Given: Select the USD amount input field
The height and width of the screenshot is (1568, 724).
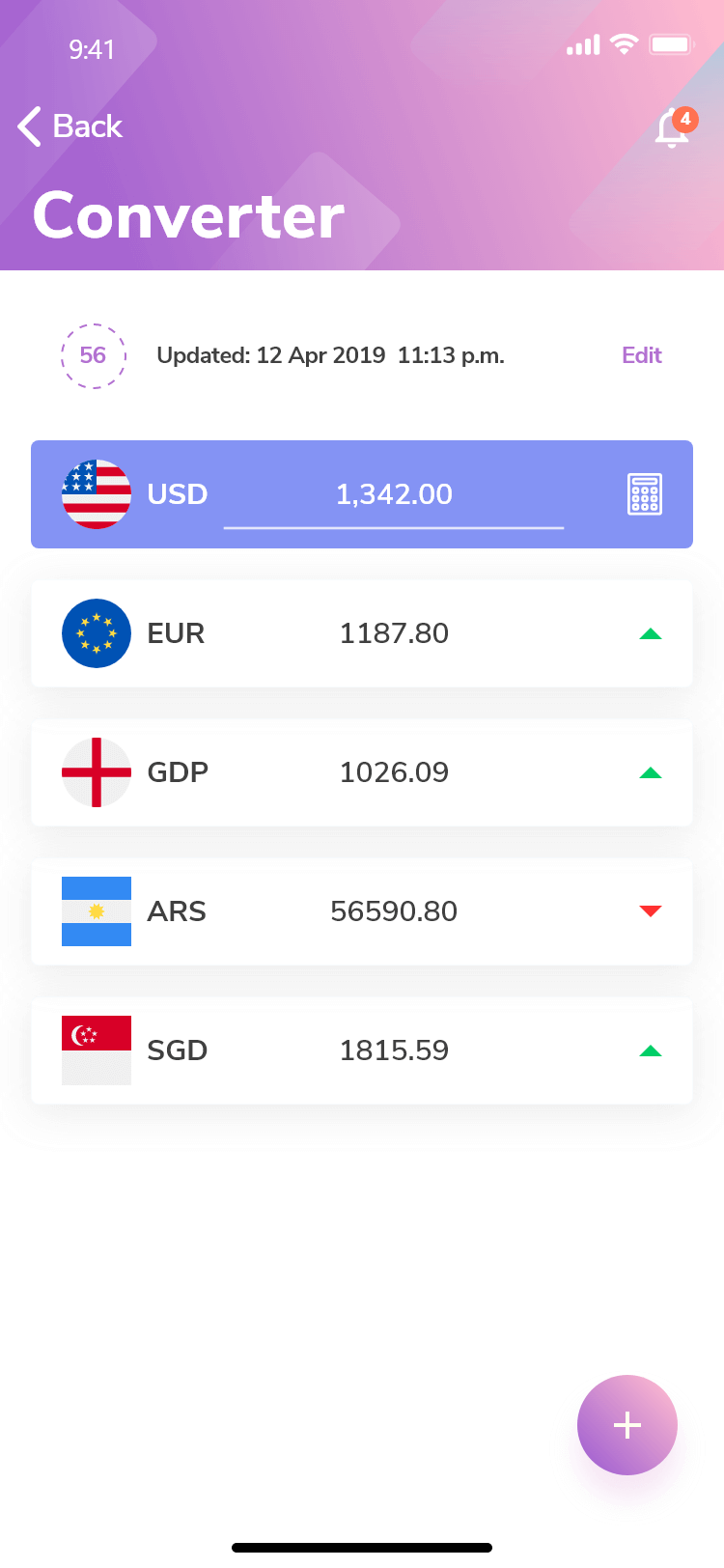Looking at the screenshot, I should (x=393, y=493).
